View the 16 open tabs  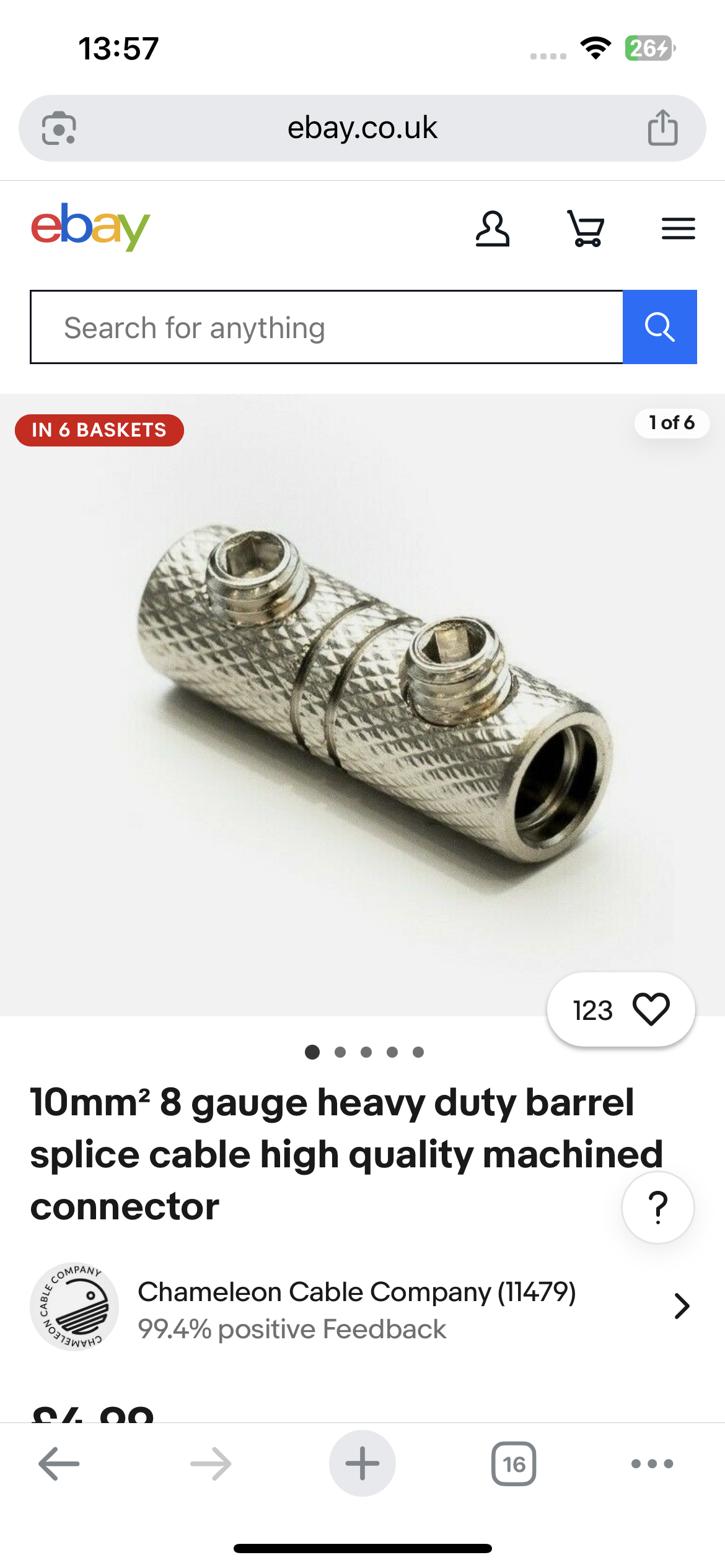514,1464
